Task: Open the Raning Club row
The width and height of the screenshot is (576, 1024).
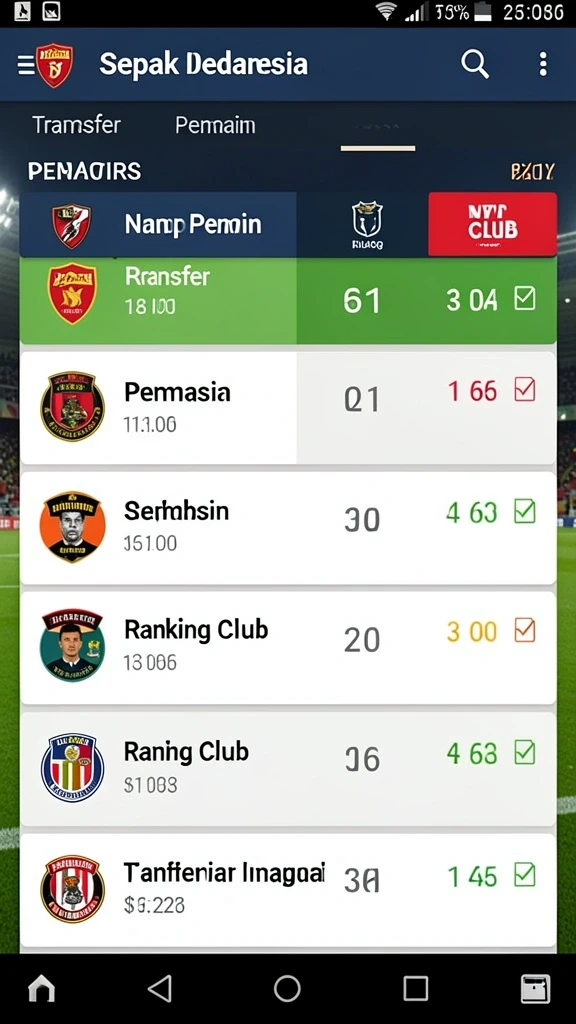Action: tap(288, 769)
